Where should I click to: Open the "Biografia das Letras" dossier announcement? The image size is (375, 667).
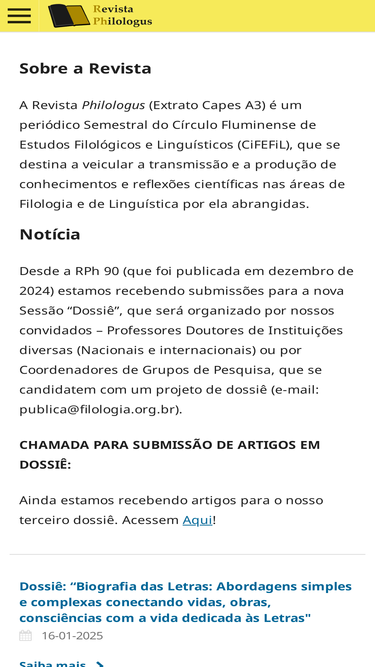[185, 601]
